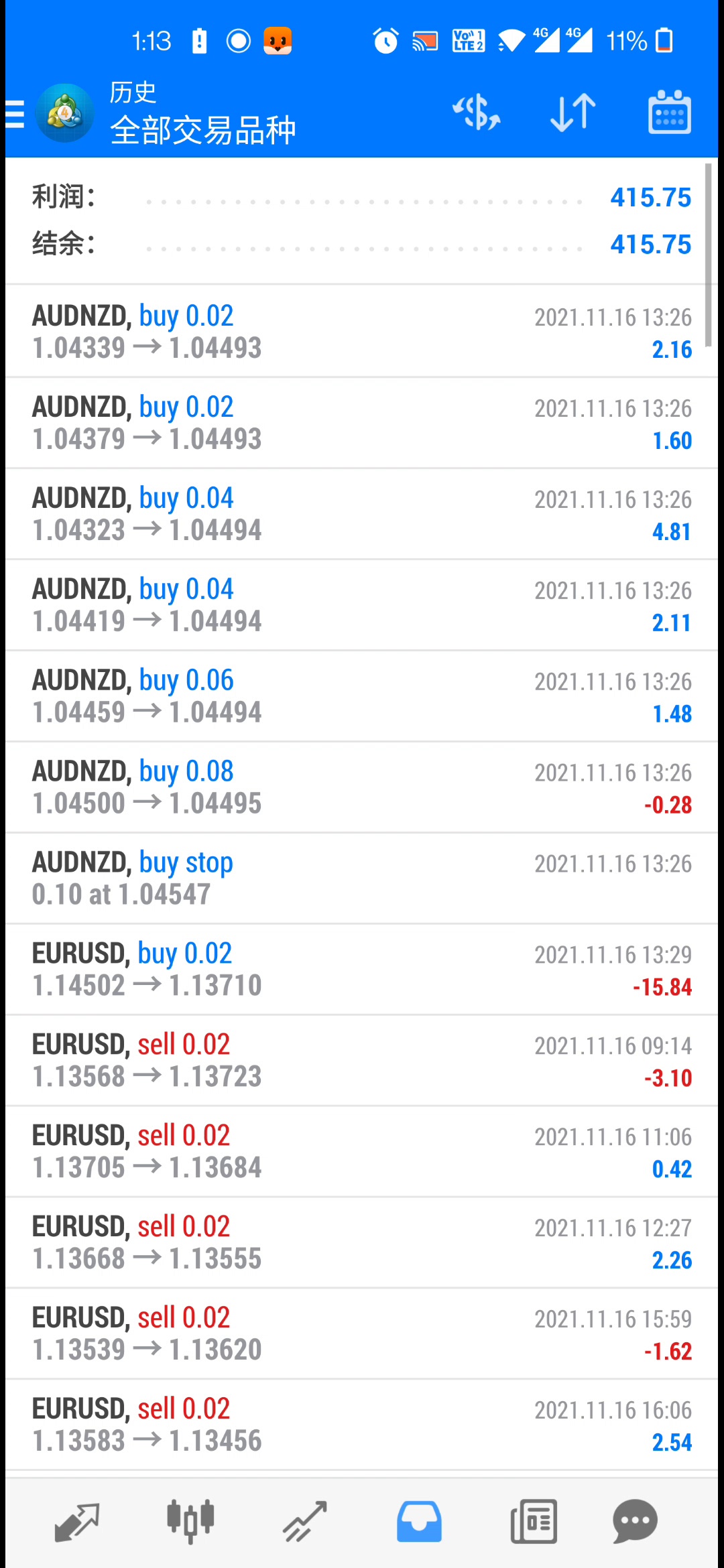Open the News tab
Viewport: 724px width, 1568px height.
point(534,1521)
